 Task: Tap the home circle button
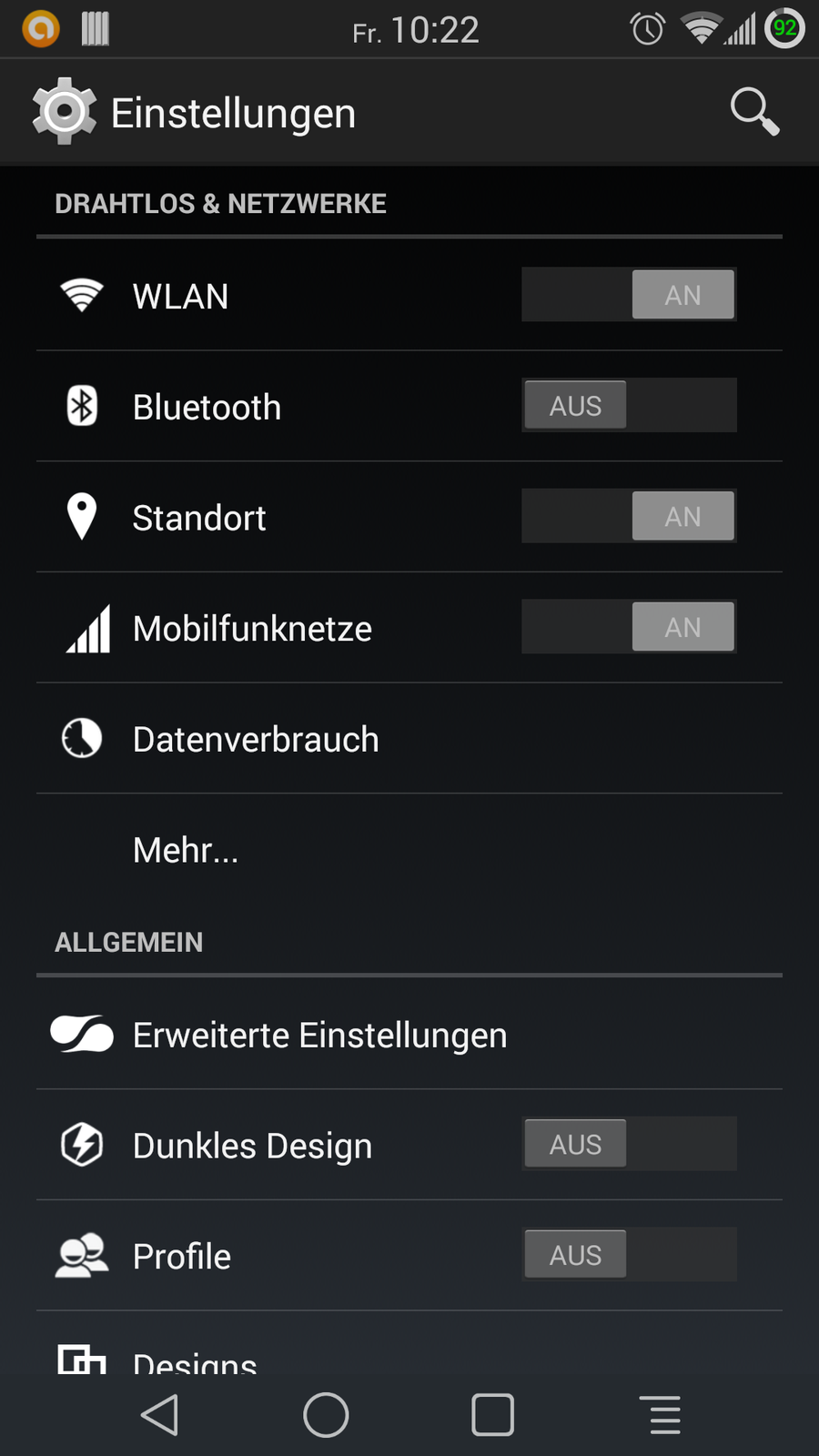coord(326,1415)
